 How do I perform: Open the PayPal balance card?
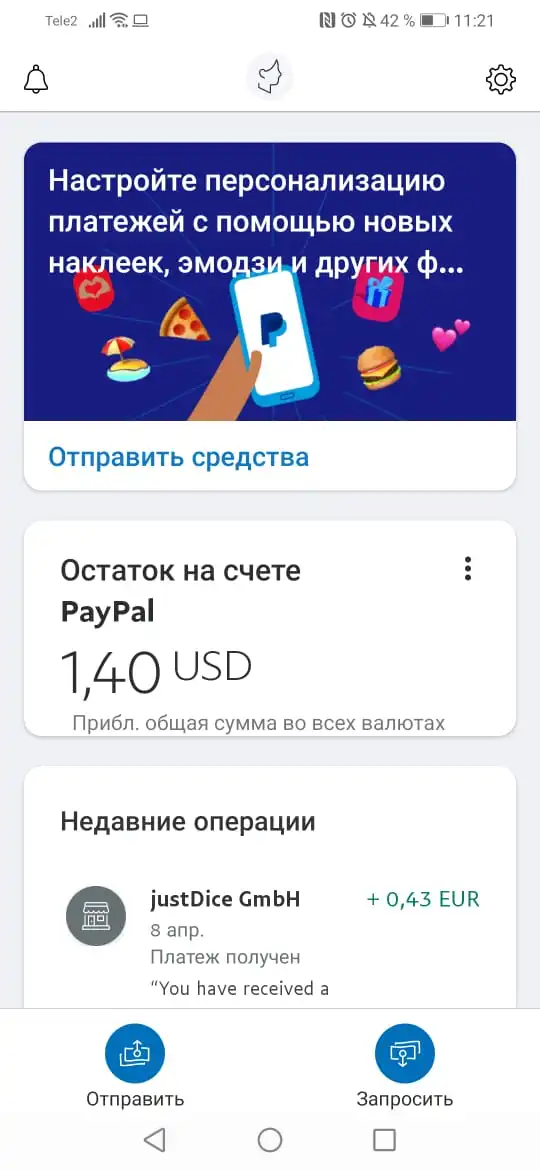(270, 628)
